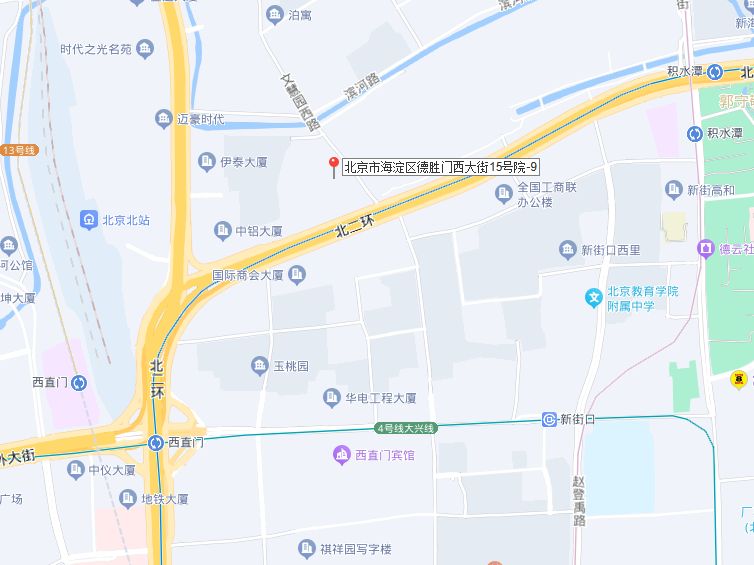Select the 国际商会大厦 building marker
Image resolution: width=754 pixels, height=565 pixels.
(297, 274)
